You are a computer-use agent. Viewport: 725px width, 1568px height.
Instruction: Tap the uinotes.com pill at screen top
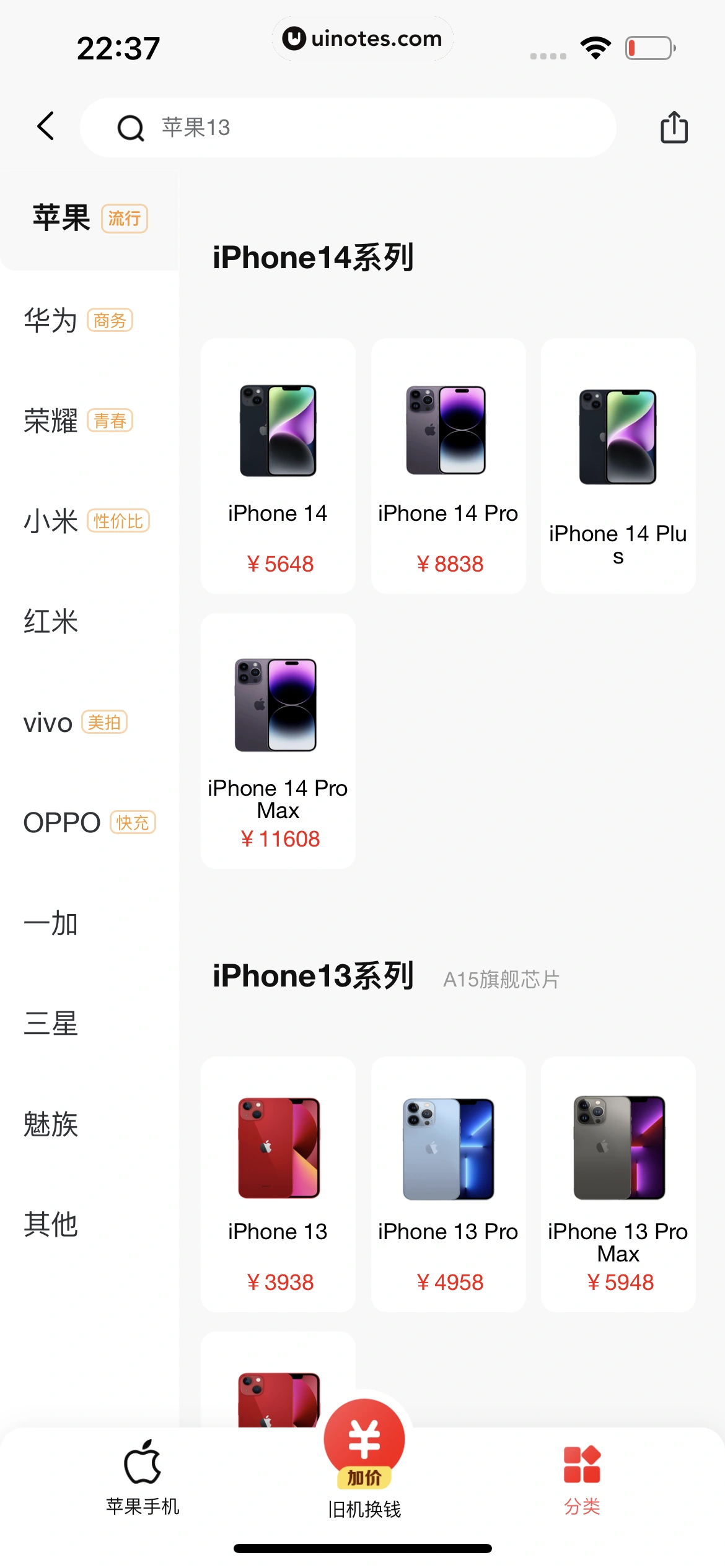click(x=362, y=38)
